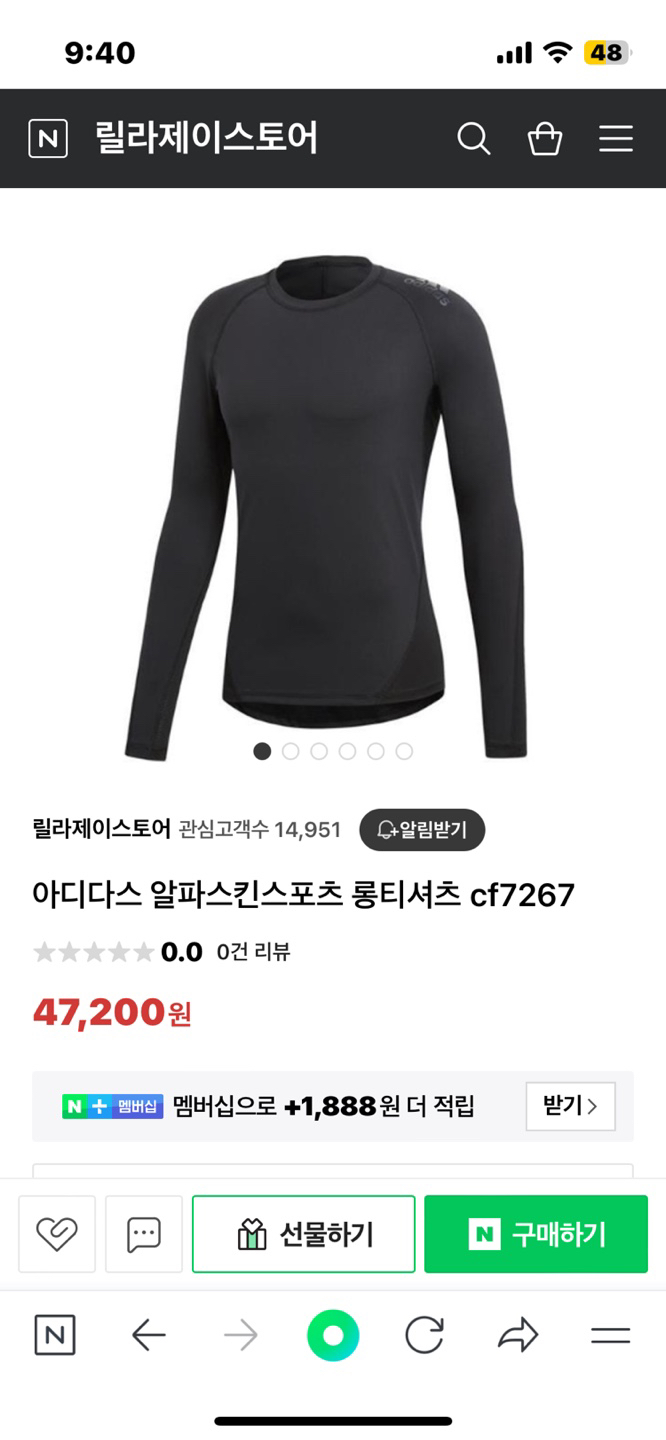Open 릴라제이스토어 store home title
This screenshot has width=666, height=1440.
tap(207, 138)
